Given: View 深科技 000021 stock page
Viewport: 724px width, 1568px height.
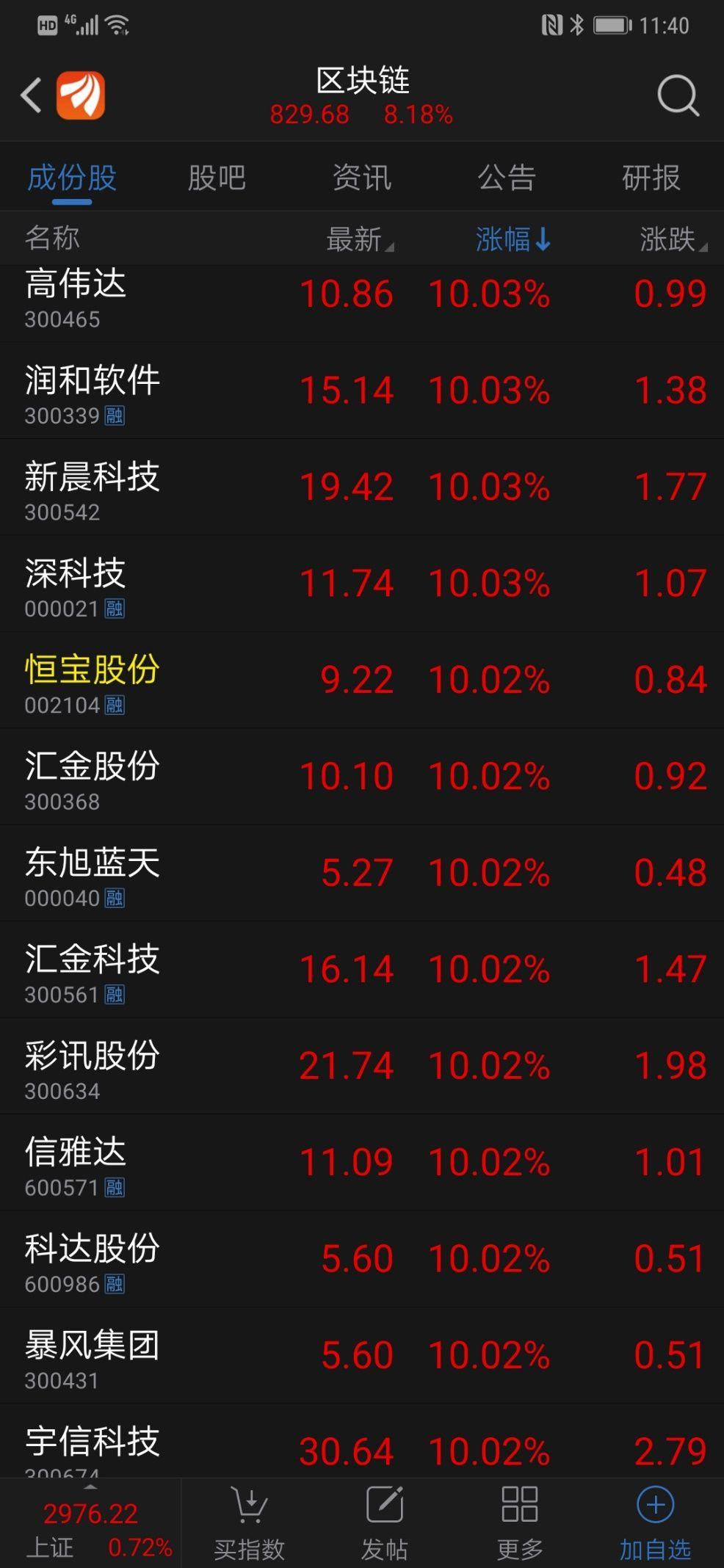Looking at the screenshot, I should [362, 584].
